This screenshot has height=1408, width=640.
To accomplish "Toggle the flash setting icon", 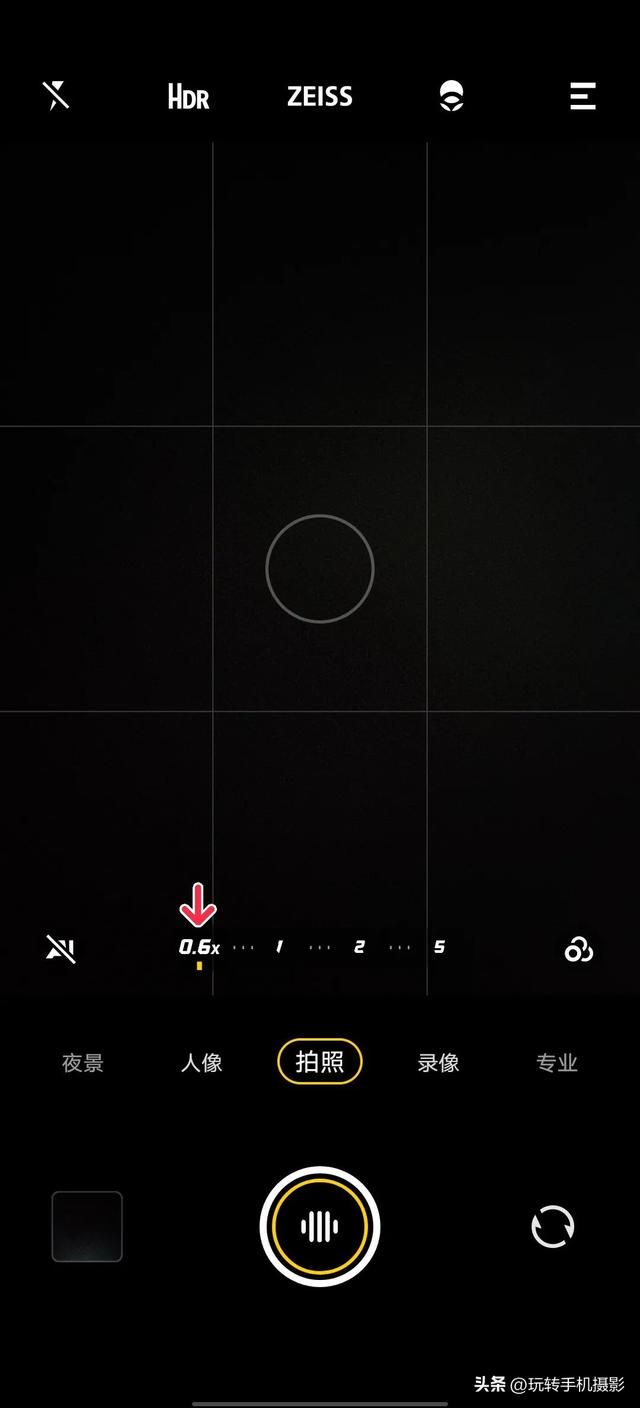I will [56, 96].
